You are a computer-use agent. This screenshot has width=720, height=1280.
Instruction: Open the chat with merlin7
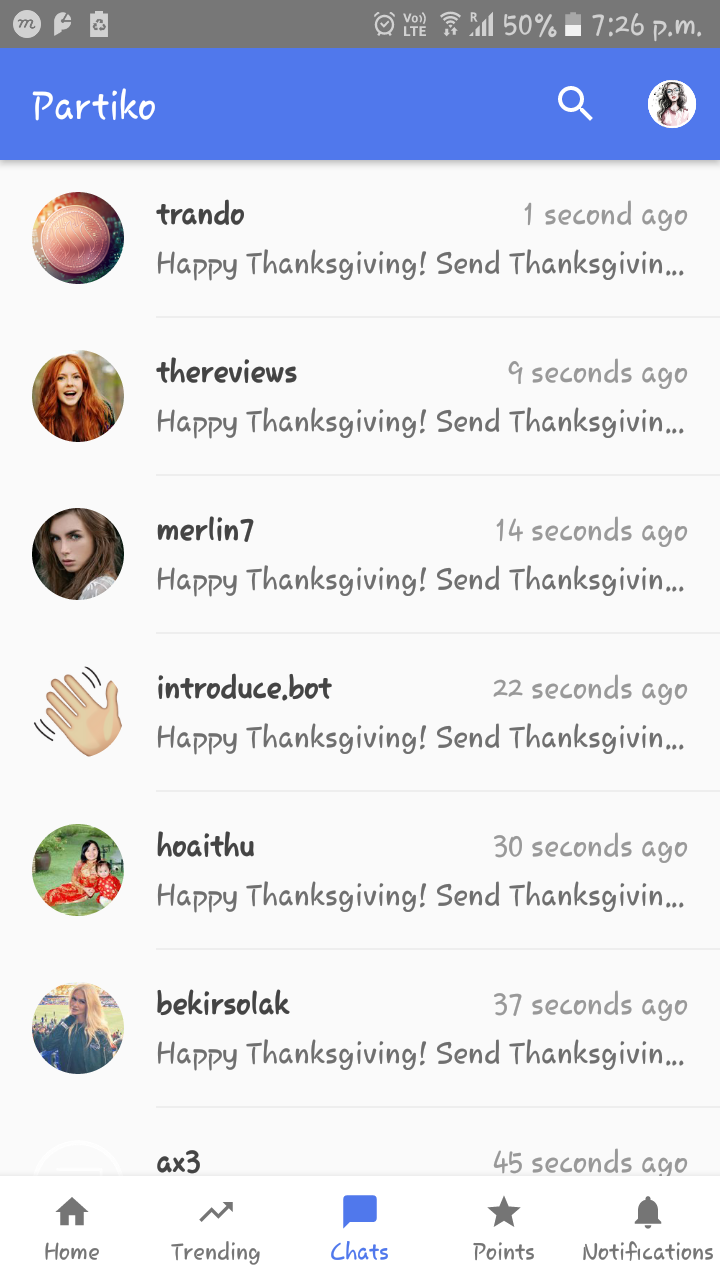point(420,555)
